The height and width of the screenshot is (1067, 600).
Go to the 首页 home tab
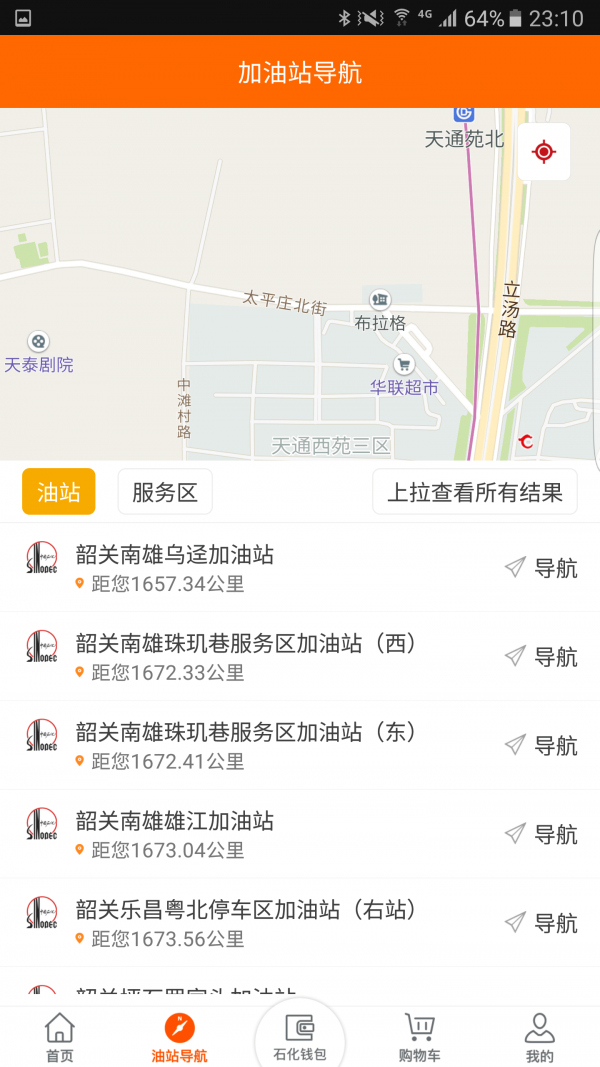pyautogui.click(x=60, y=1038)
